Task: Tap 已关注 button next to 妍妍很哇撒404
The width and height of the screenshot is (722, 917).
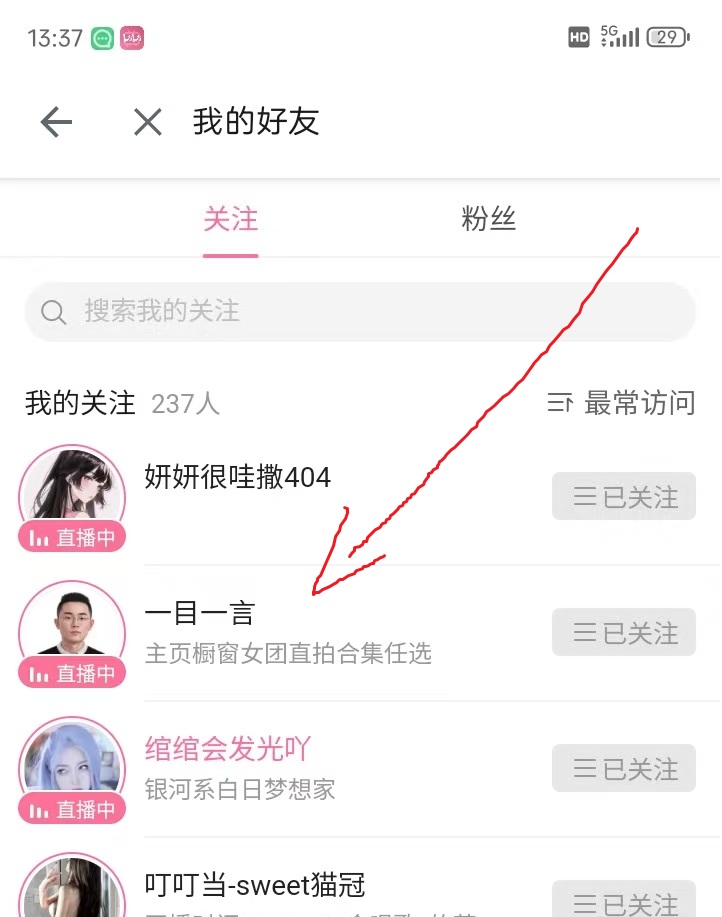Action: (x=624, y=497)
